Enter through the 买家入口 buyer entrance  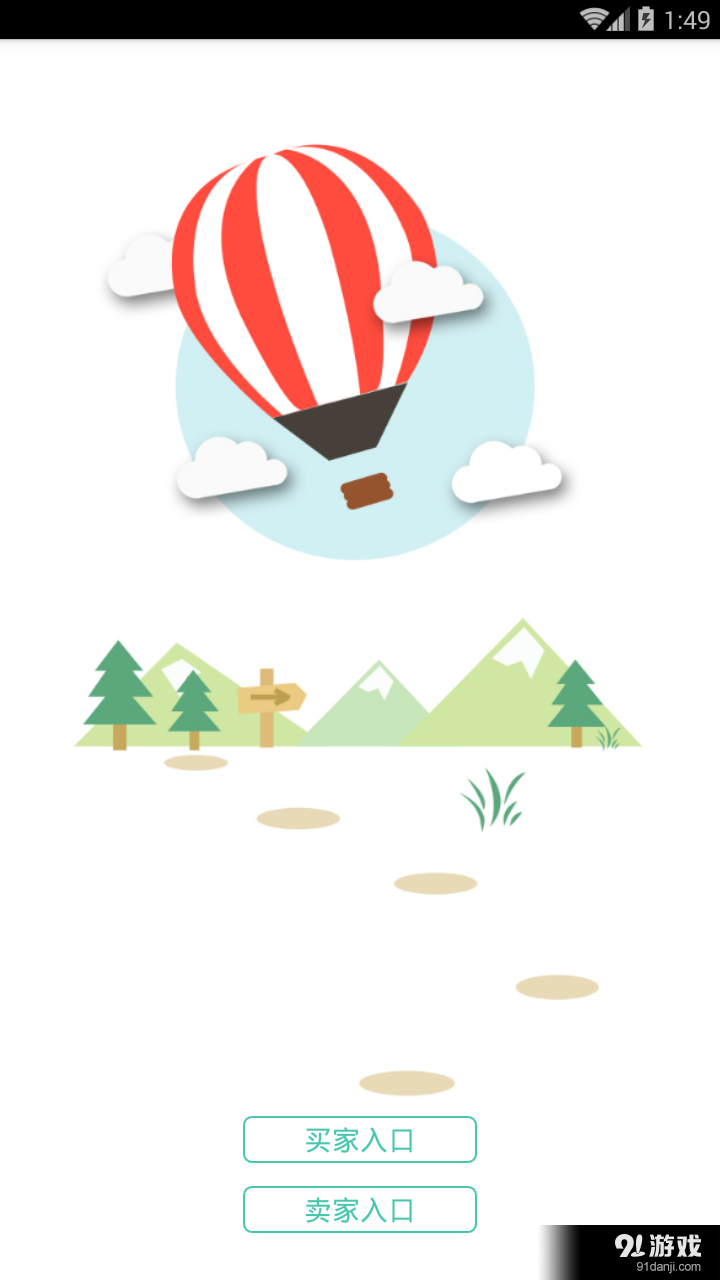(360, 1140)
